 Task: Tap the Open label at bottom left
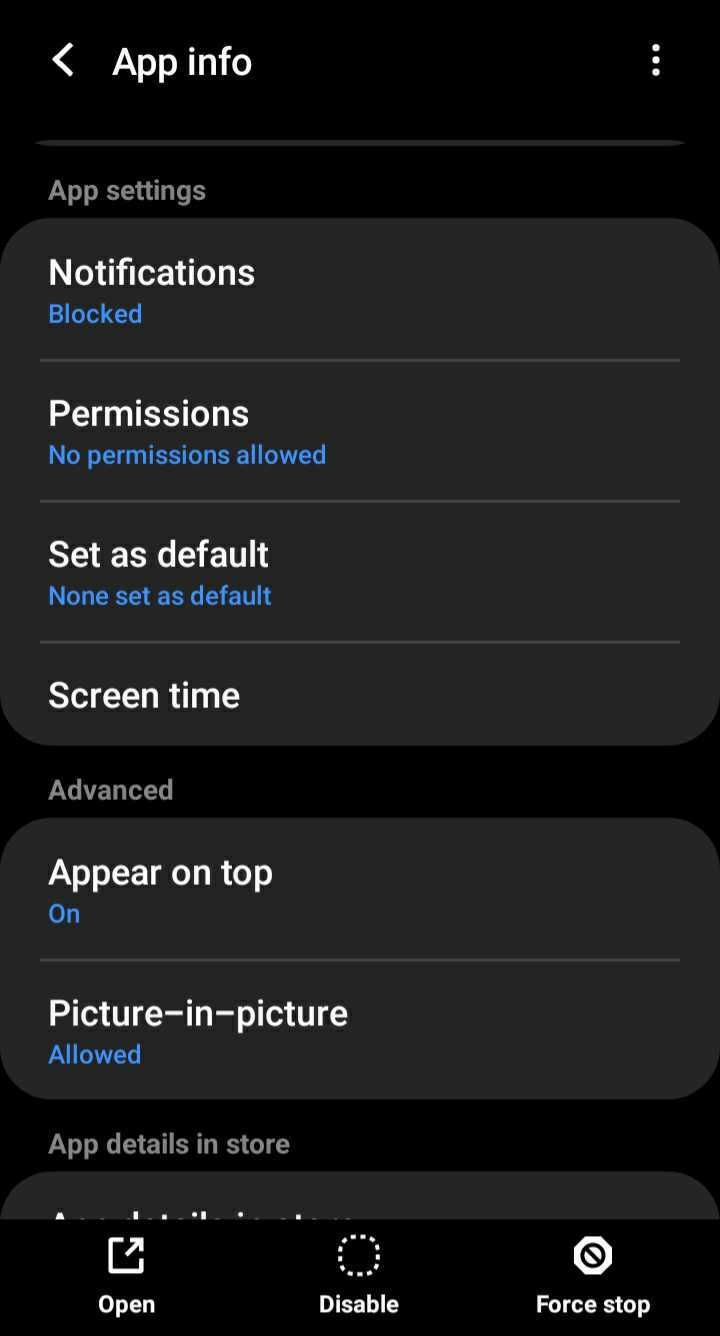[x=125, y=1303]
